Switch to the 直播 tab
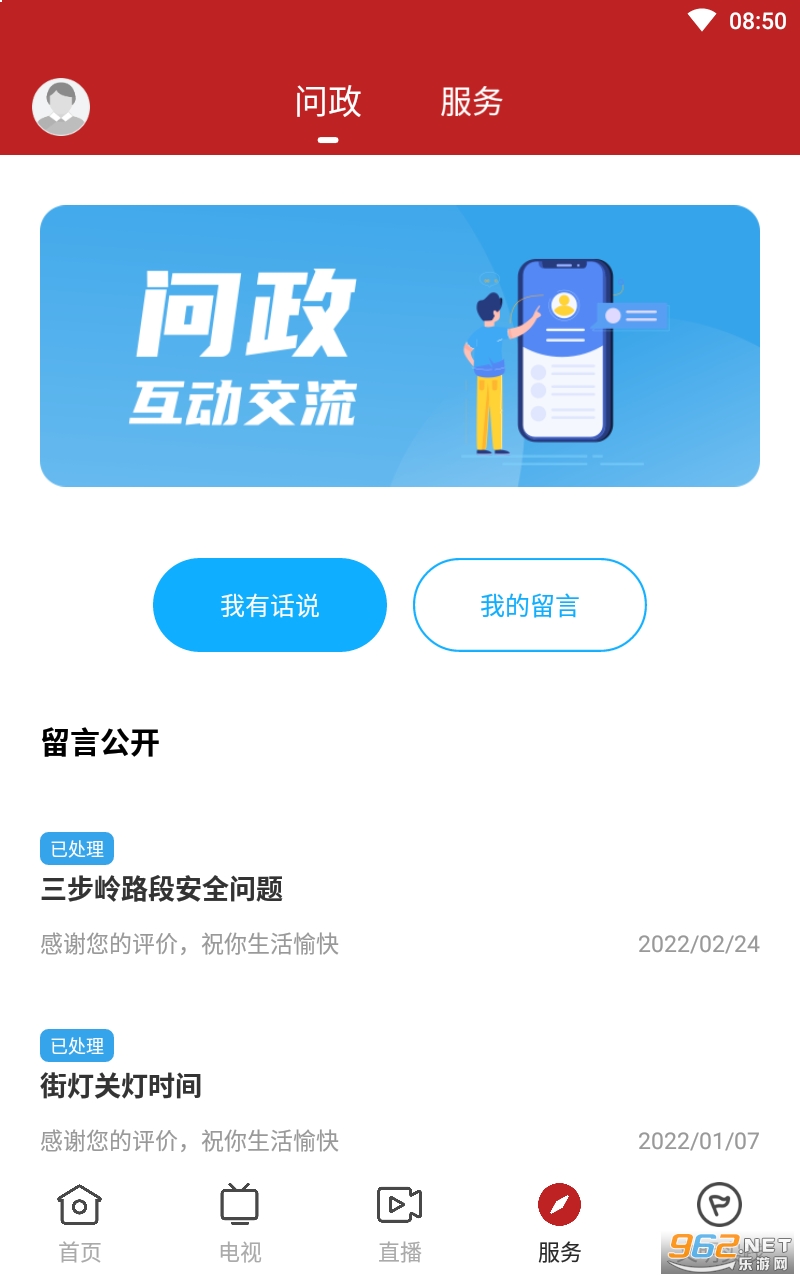800x1280 pixels. pyautogui.click(x=400, y=1223)
